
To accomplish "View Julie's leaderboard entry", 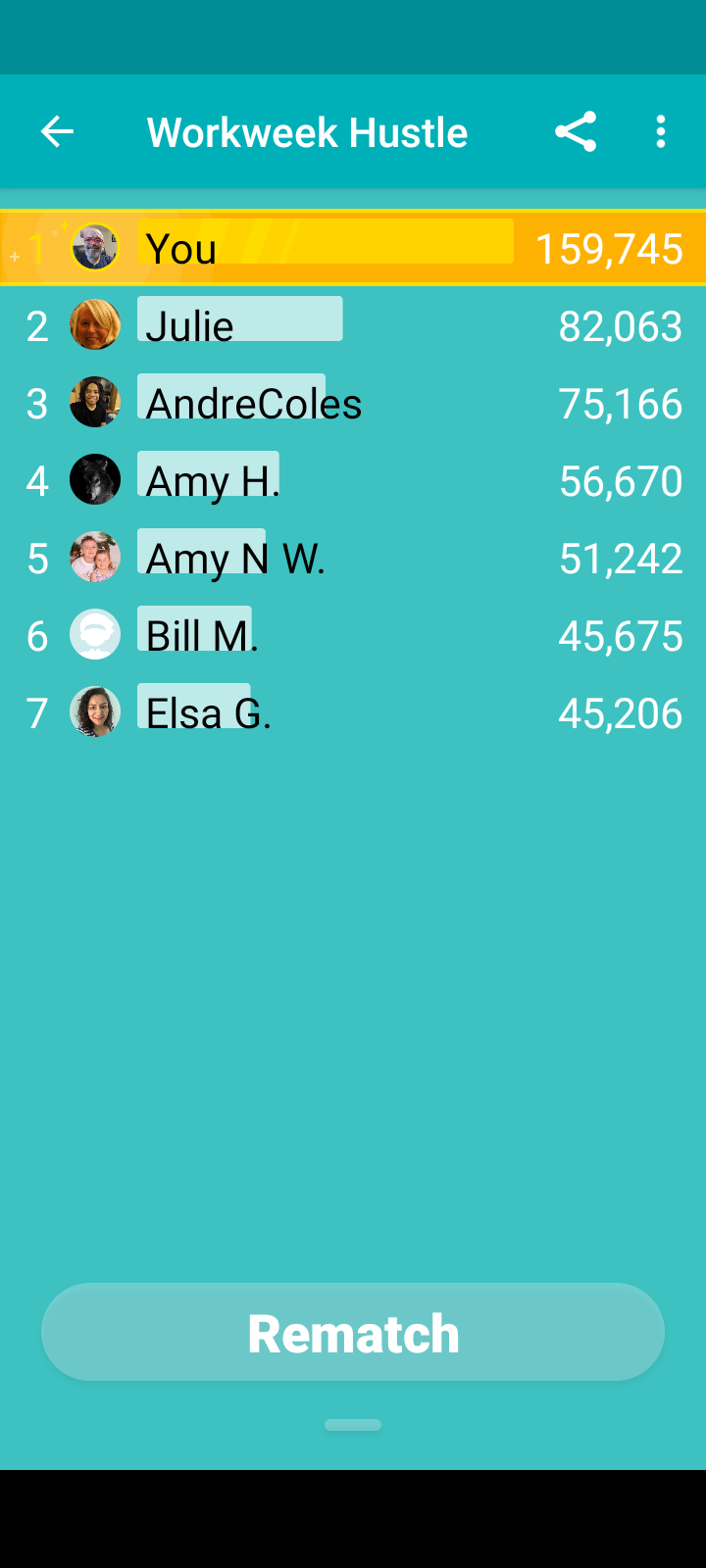I will [x=353, y=325].
